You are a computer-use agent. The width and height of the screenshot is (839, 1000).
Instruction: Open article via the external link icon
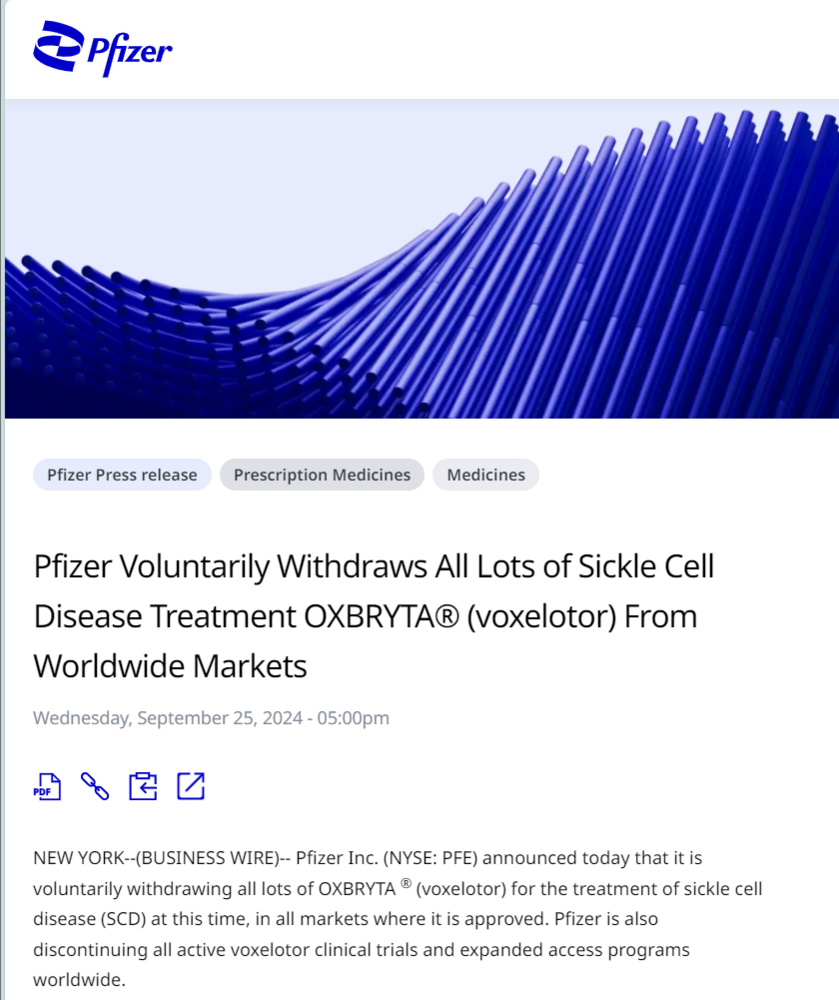(191, 787)
